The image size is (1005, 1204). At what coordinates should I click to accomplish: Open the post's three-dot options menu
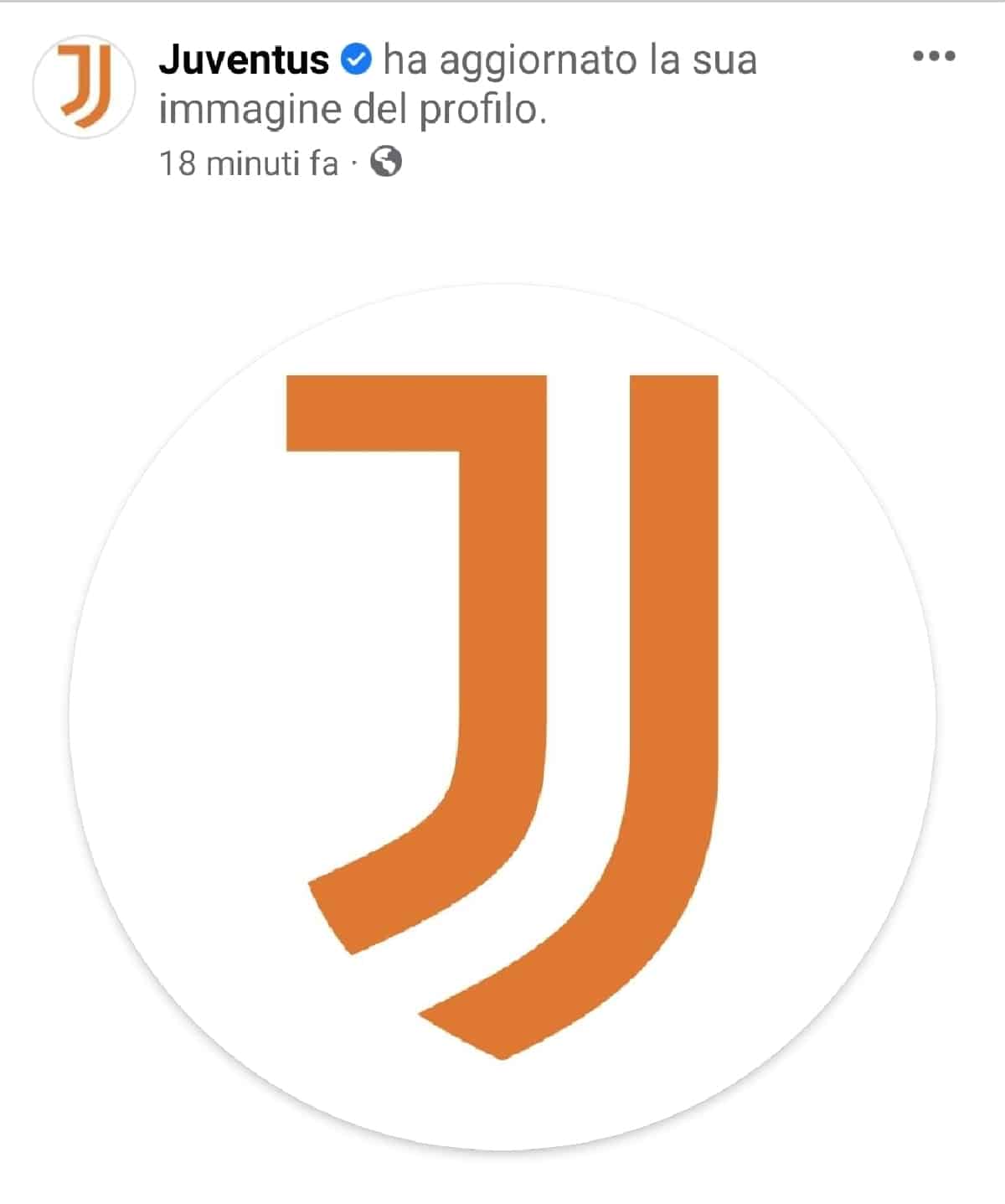point(933,57)
